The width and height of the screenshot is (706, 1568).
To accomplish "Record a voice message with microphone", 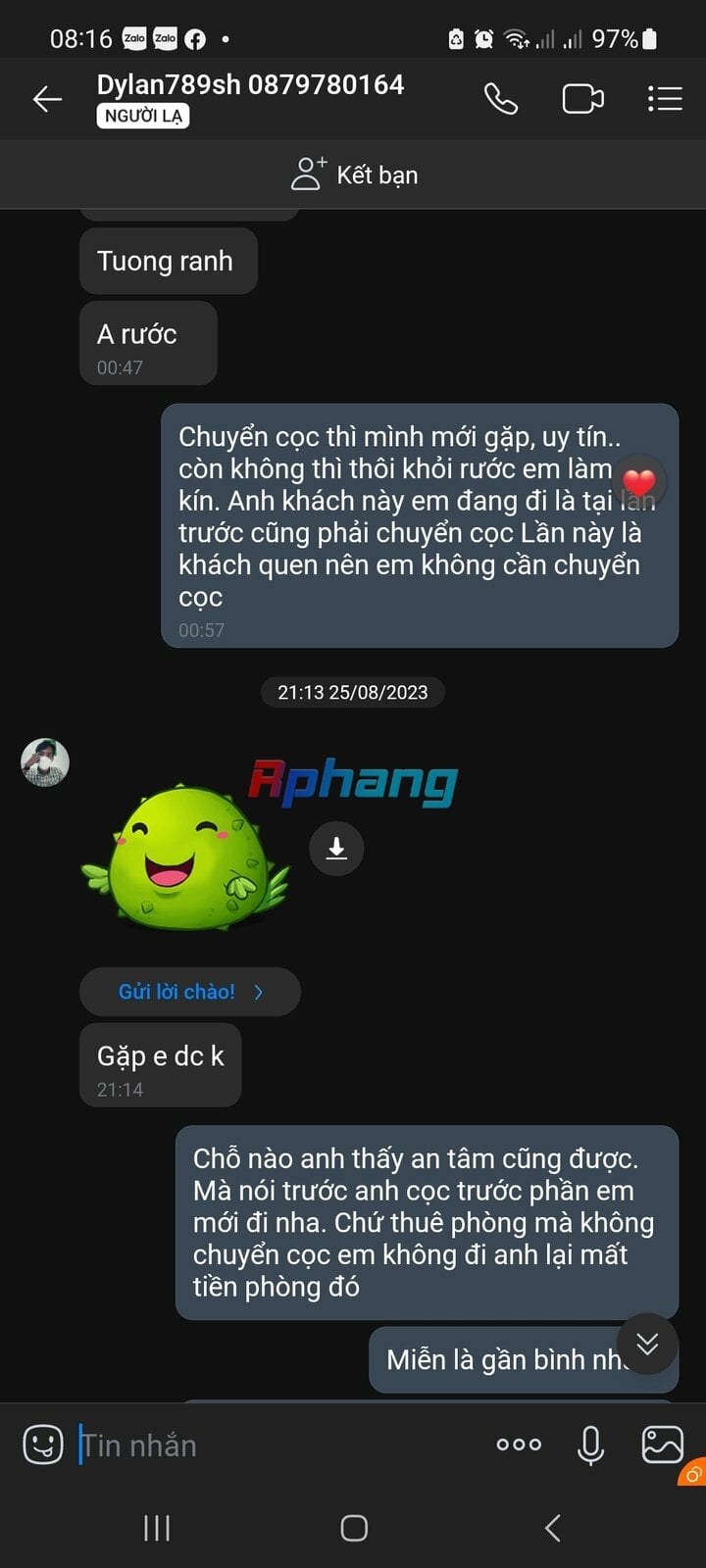I will point(590,1445).
